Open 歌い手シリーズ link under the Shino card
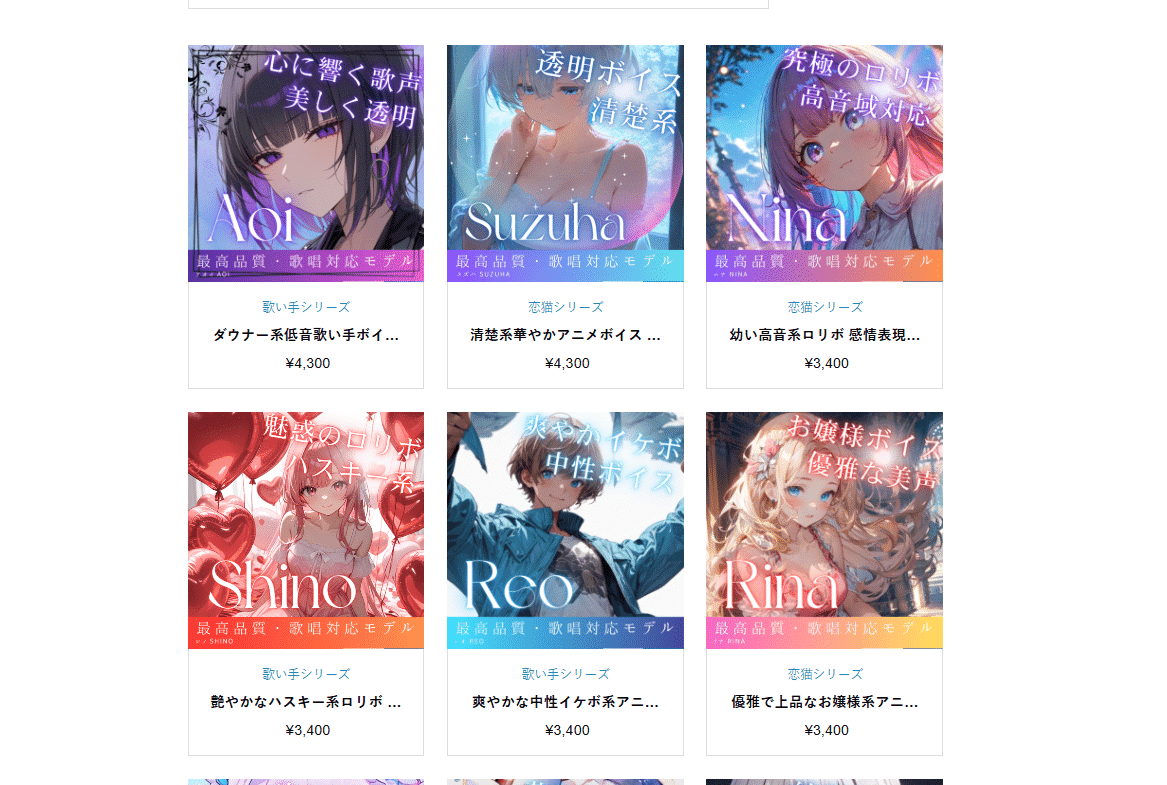The width and height of the screenshot is (1167, 785). coord(306,674)
